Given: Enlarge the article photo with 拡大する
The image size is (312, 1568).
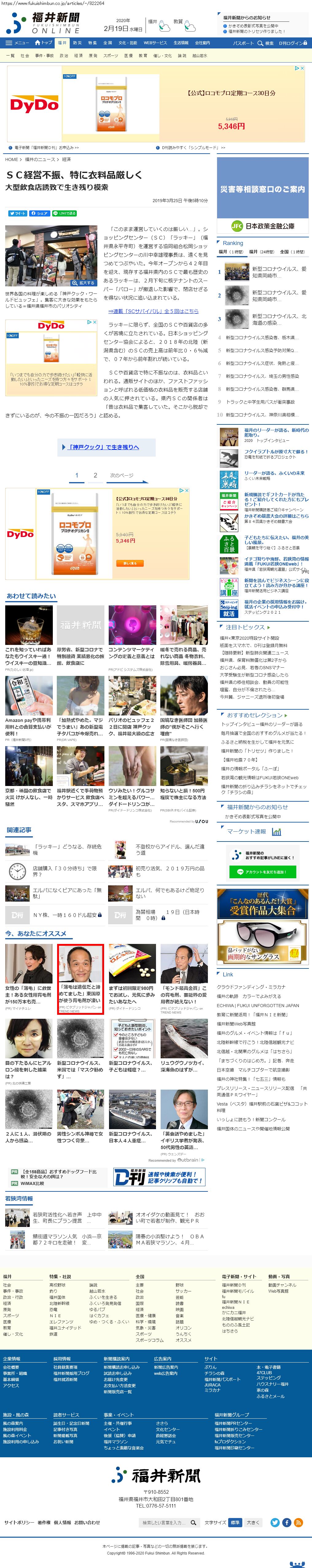Looking at the screenshot, I should click(84, 283).
